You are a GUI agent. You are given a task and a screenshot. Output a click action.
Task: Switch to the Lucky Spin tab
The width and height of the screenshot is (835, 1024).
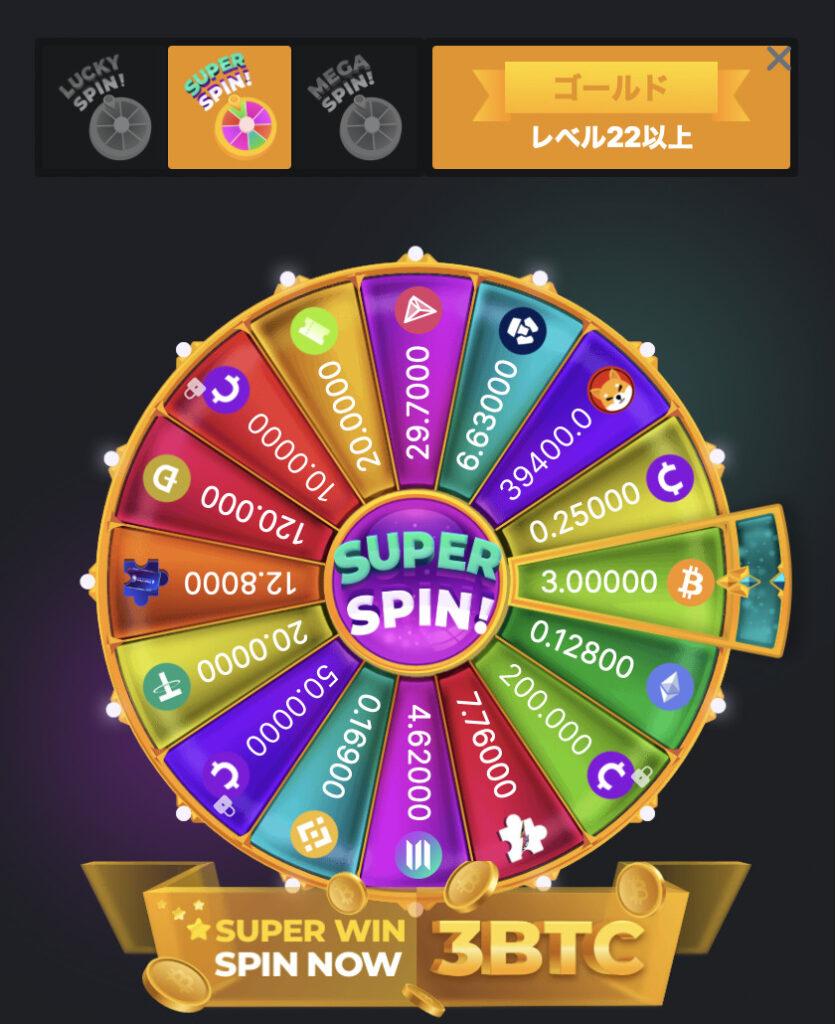(104, 107)
